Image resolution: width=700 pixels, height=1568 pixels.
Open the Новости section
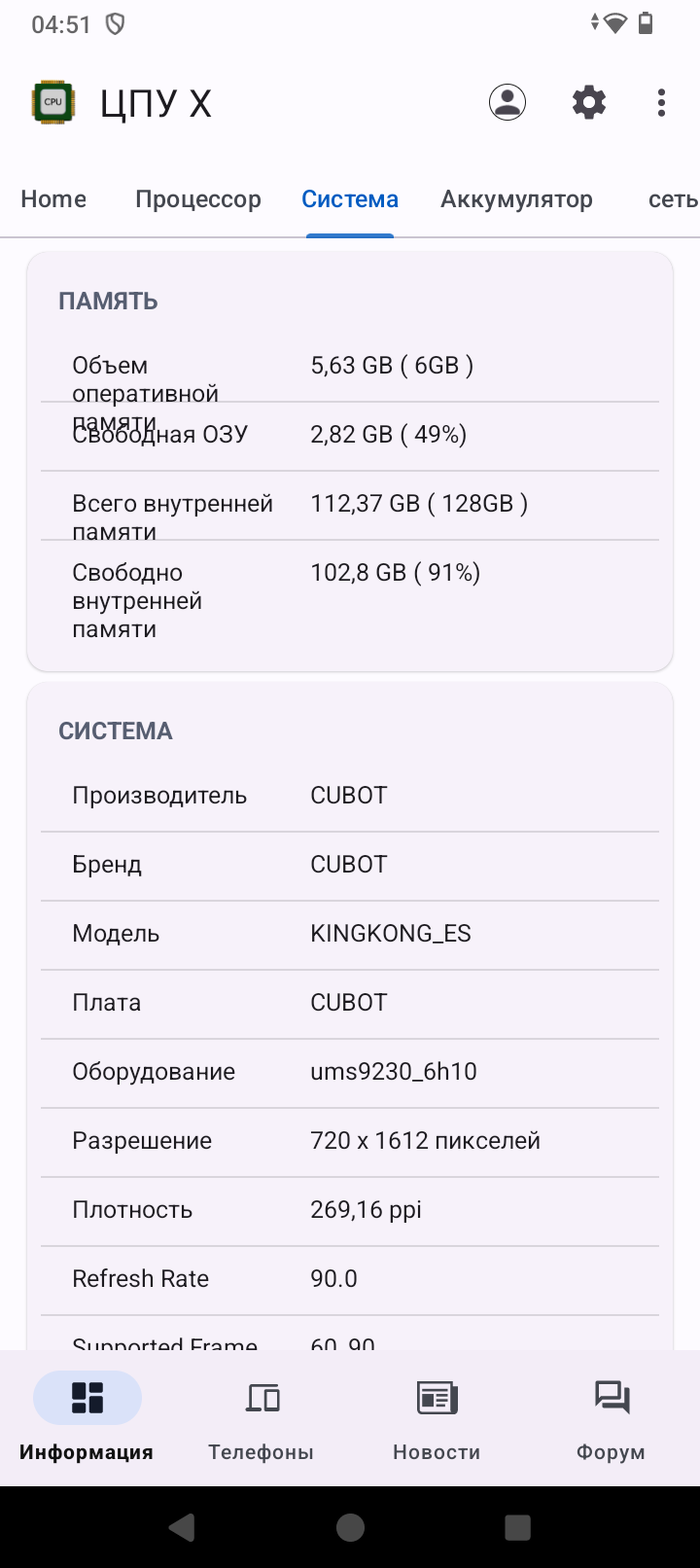pyautogui.click(x=437, y=1417)
